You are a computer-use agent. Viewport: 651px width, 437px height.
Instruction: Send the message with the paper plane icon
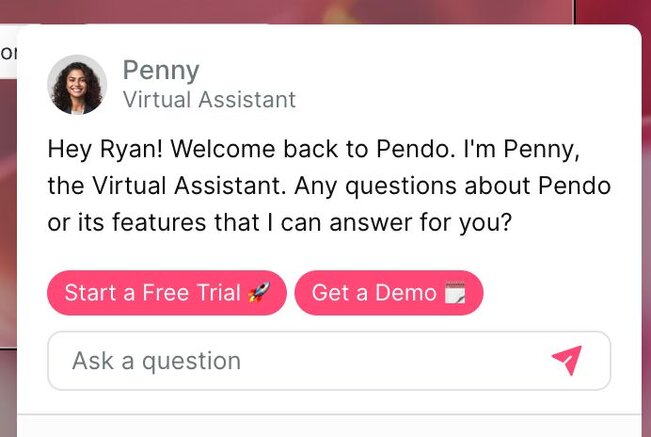click(566, 360)
